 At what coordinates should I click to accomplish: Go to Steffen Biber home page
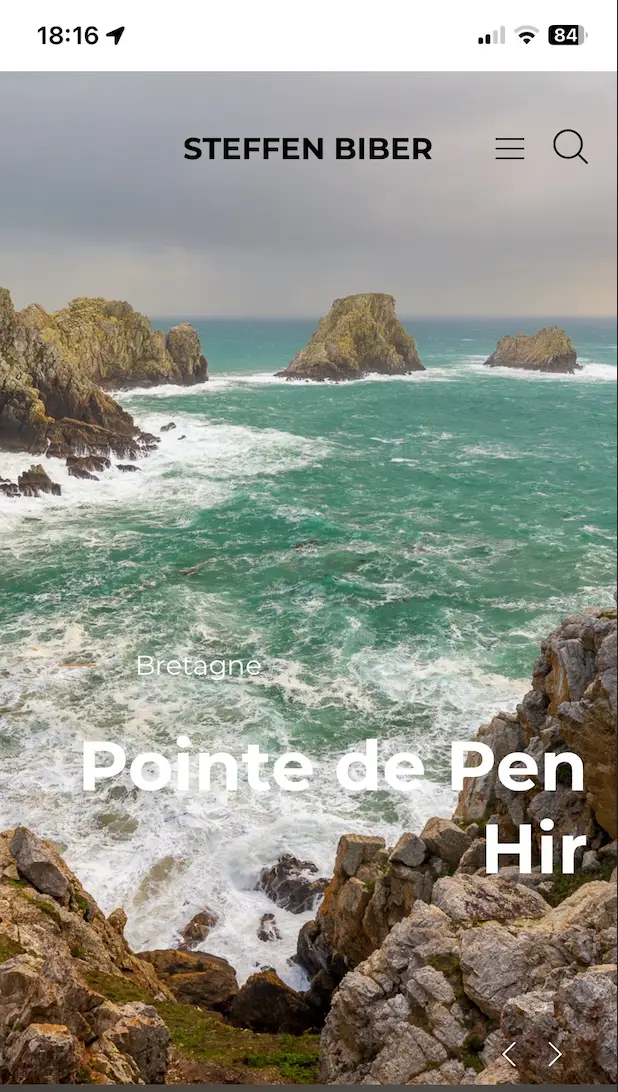(308, 149)
